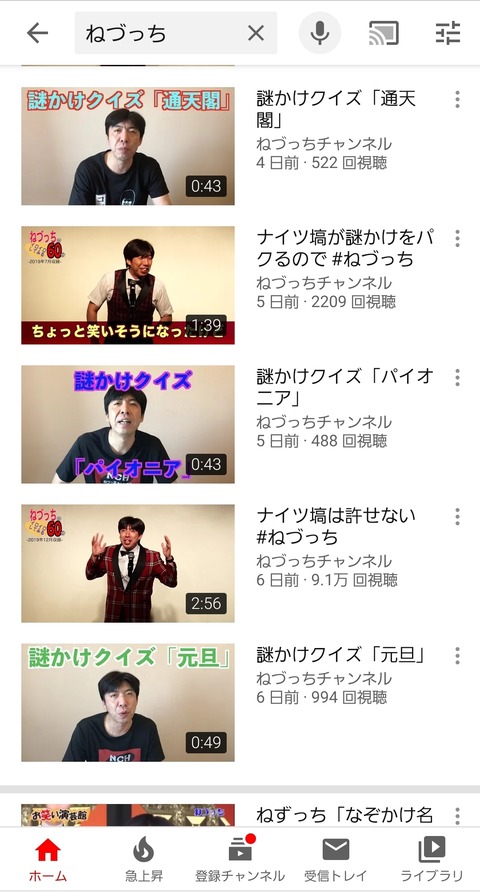Switch to the ホーム tab
This screenshot has width=480, height=892.
pos(48,859)
